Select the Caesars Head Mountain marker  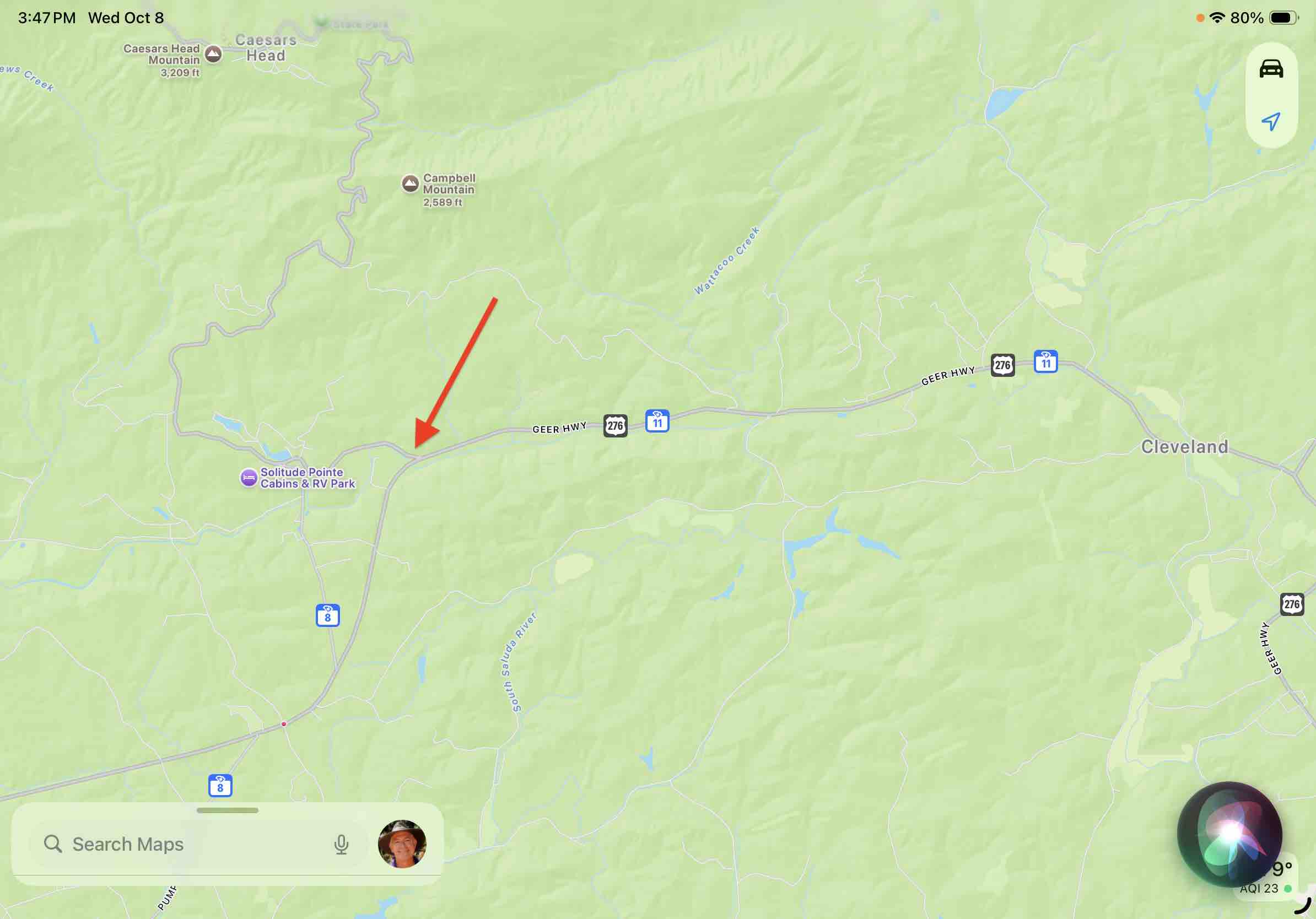[213, 55]
